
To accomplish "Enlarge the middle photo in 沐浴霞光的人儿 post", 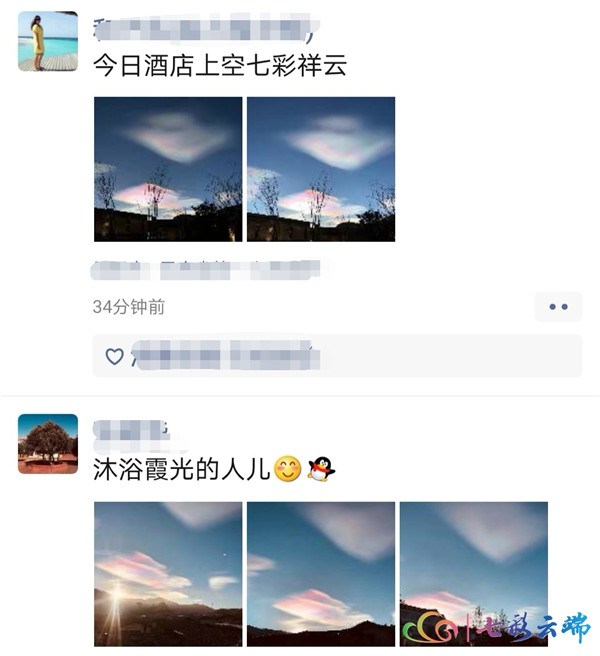I will tap(321, 573).
